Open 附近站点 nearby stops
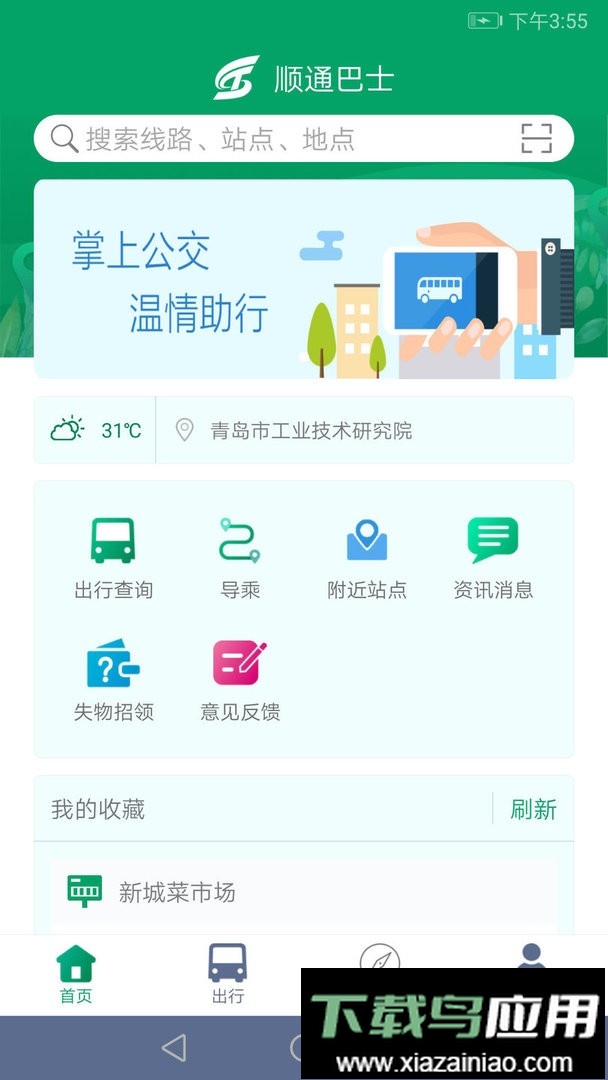The image size is (608, 1080). (x=367, y=558)
